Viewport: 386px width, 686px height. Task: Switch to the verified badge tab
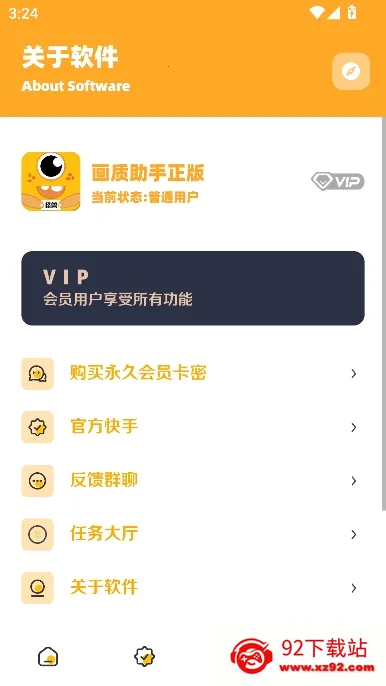tap(144, 657)
